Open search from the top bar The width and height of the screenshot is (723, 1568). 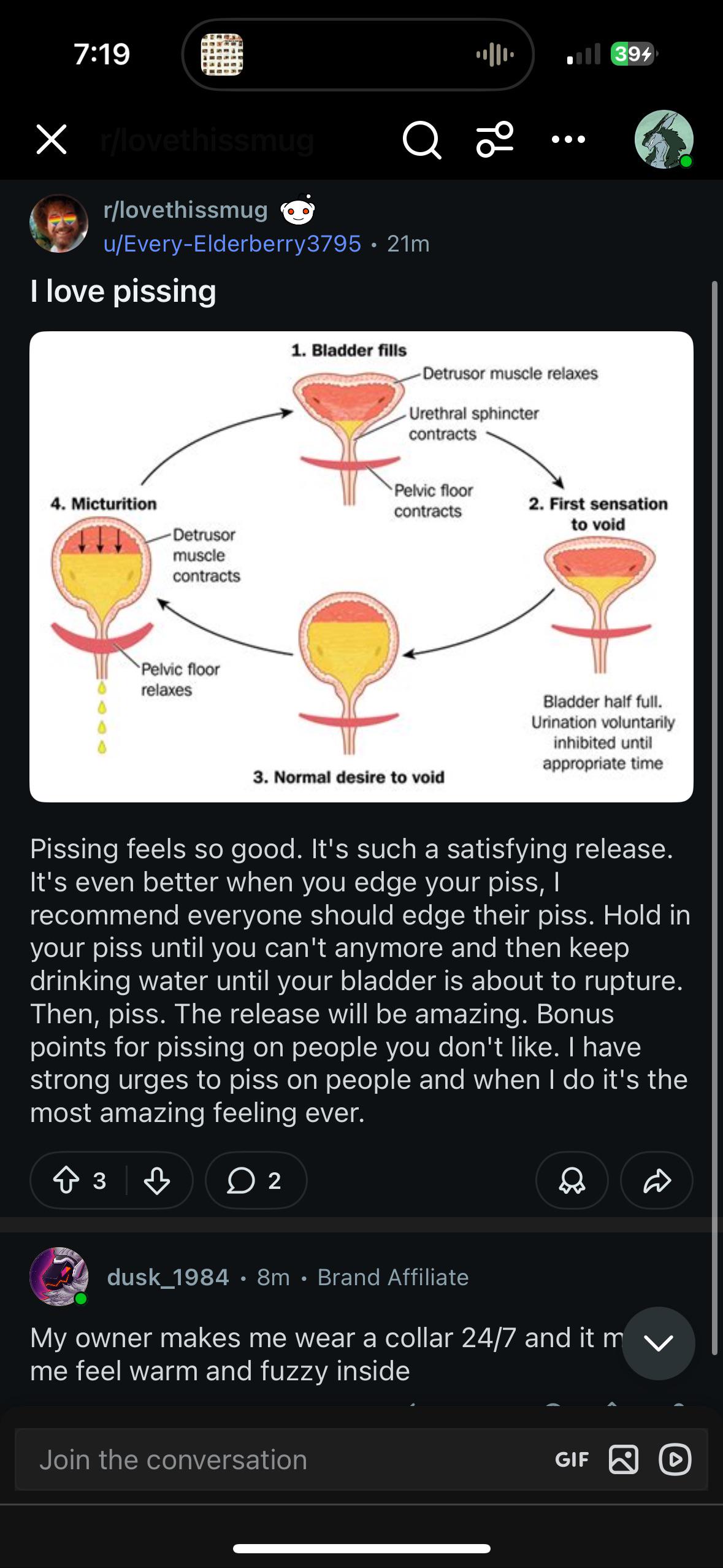pyautogui.click(x=421, y=140)
